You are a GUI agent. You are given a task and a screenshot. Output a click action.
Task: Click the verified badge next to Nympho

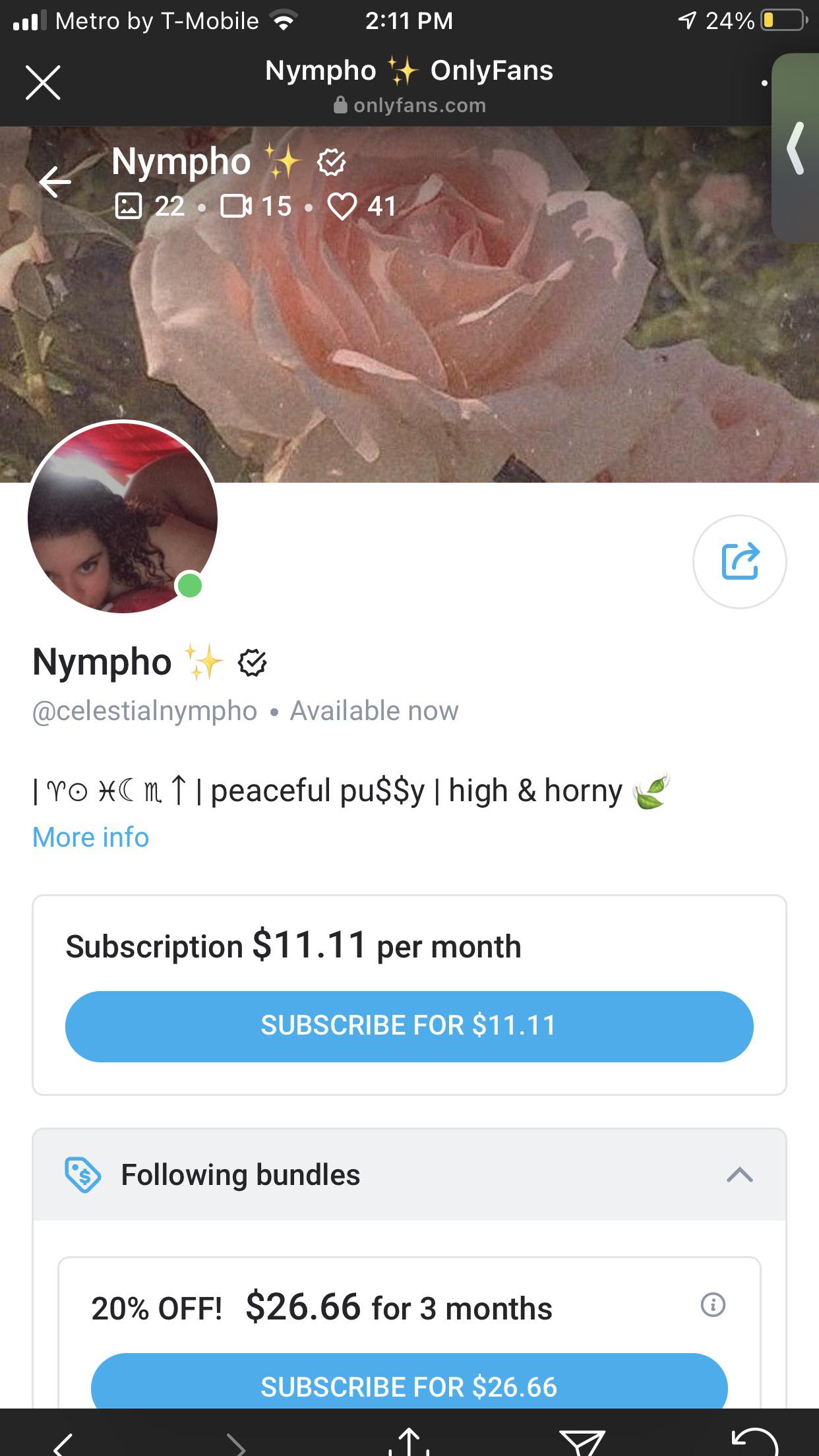(x=253, y=663)
